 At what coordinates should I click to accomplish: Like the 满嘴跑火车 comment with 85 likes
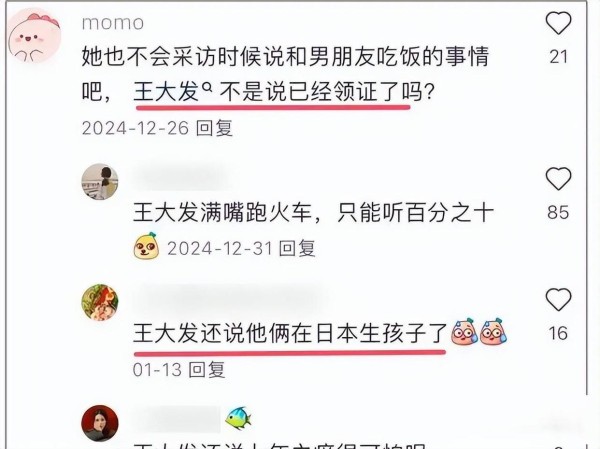(558, 179)
